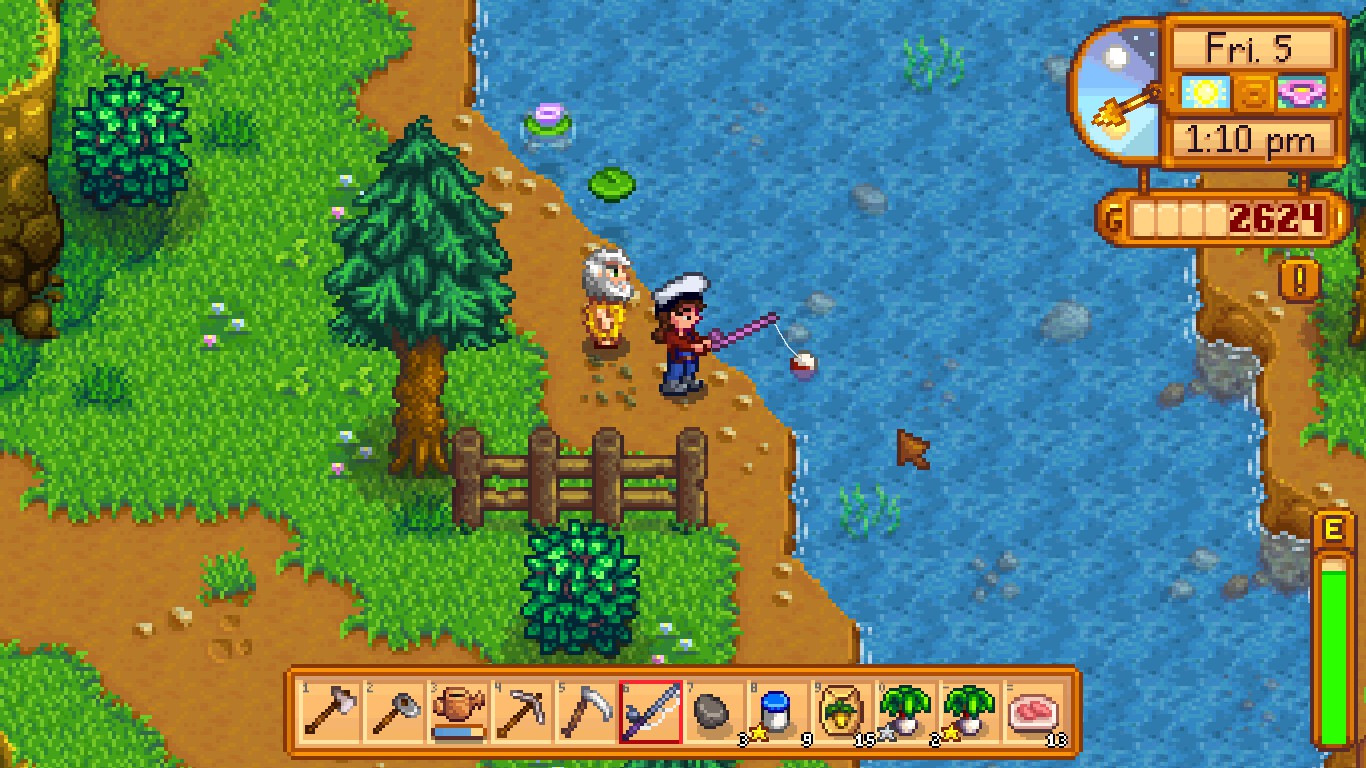Tap the highlighted fishing rod slot
1366x768 pixels.
point(650,712)
